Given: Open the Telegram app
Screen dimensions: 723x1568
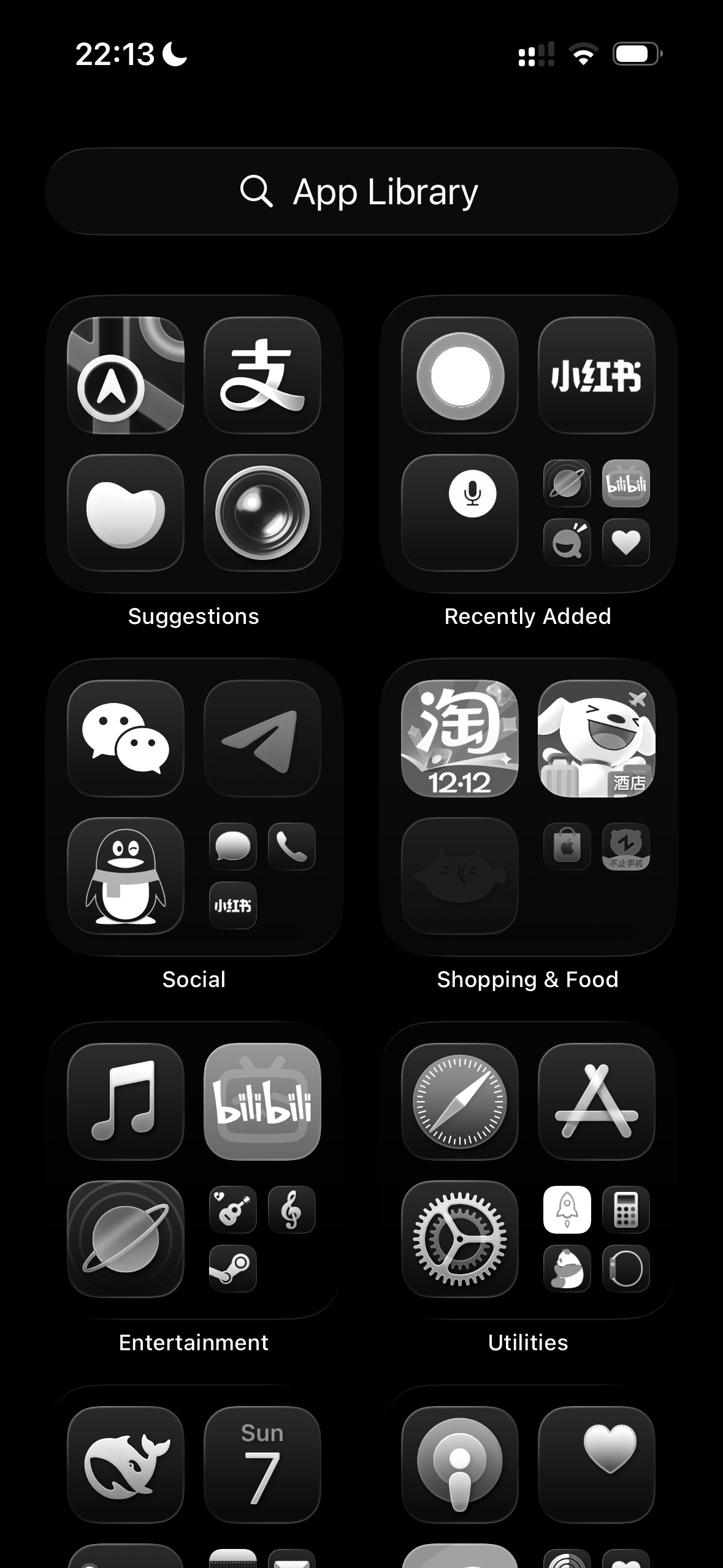Looking at the screenshot, I should [262, 738].
